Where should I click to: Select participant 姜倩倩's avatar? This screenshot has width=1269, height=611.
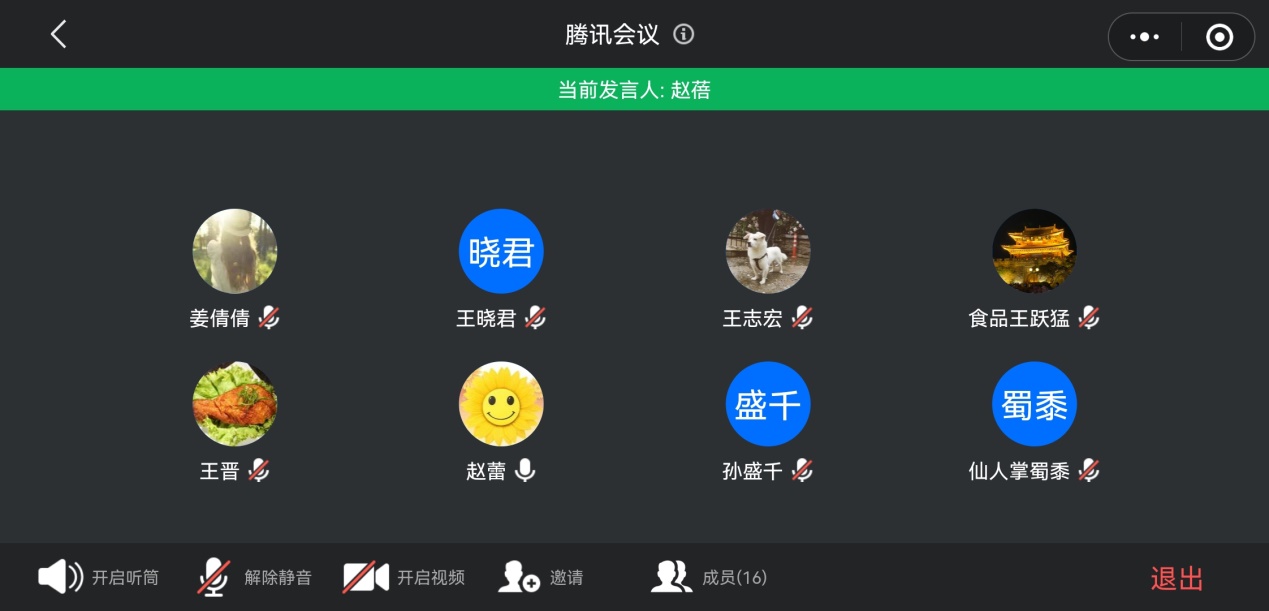tap(235, 251)
